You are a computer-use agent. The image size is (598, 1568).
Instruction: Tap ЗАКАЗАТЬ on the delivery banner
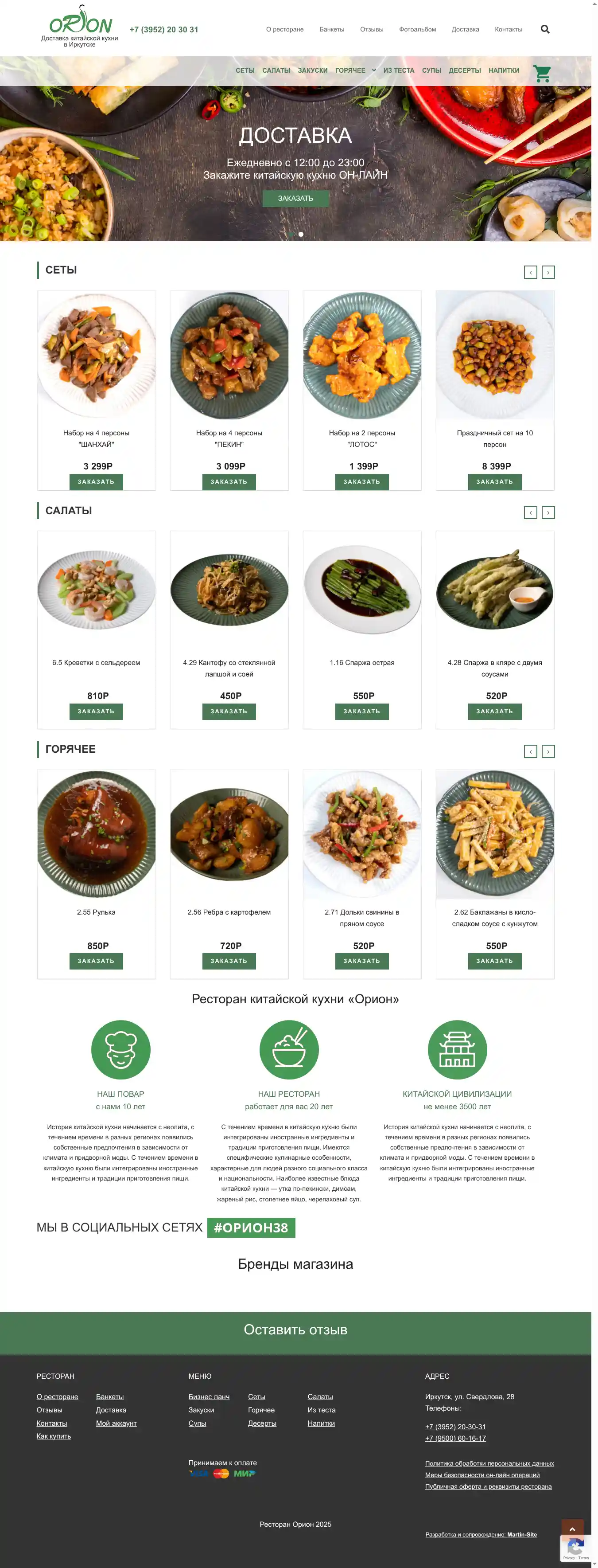tap(295, 199)
